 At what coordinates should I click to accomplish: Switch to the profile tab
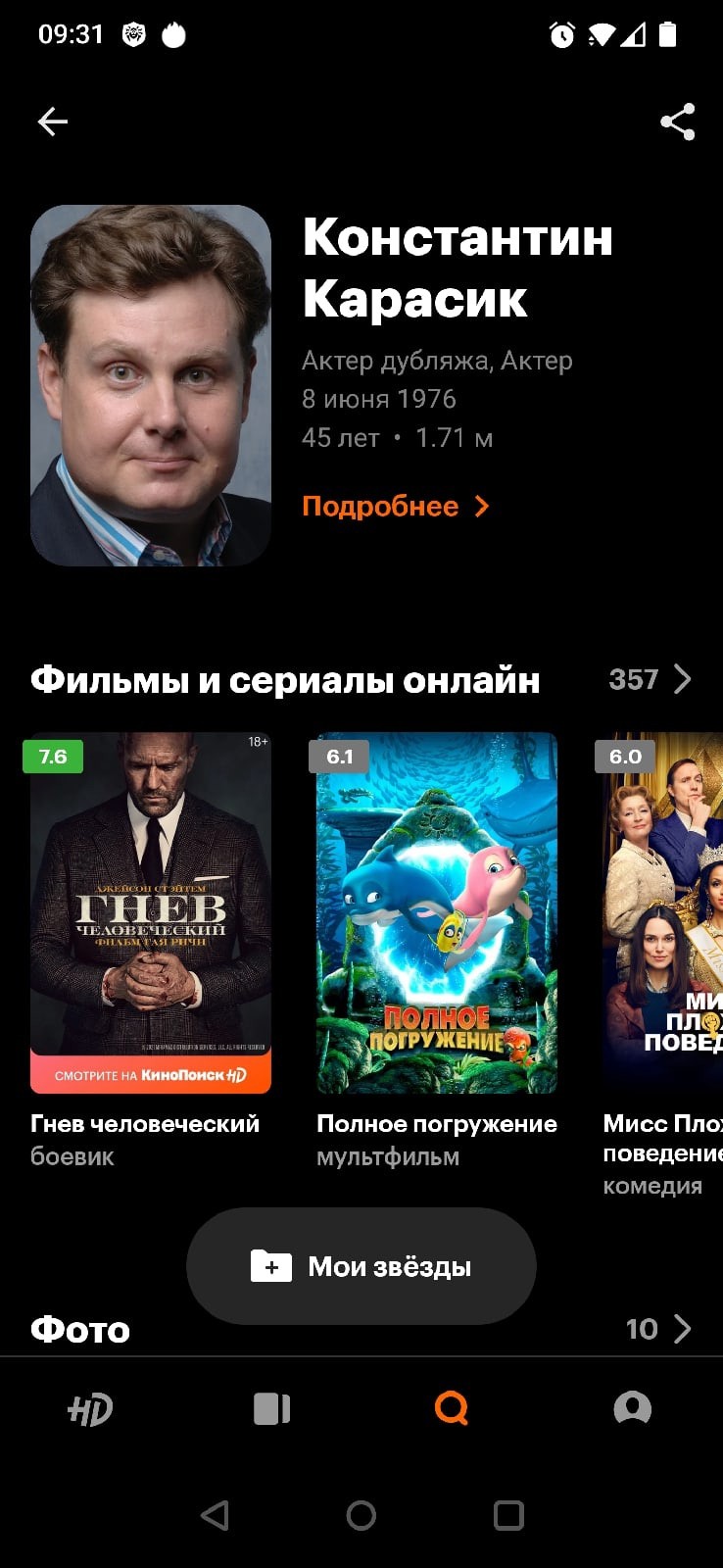point(632,1409)
